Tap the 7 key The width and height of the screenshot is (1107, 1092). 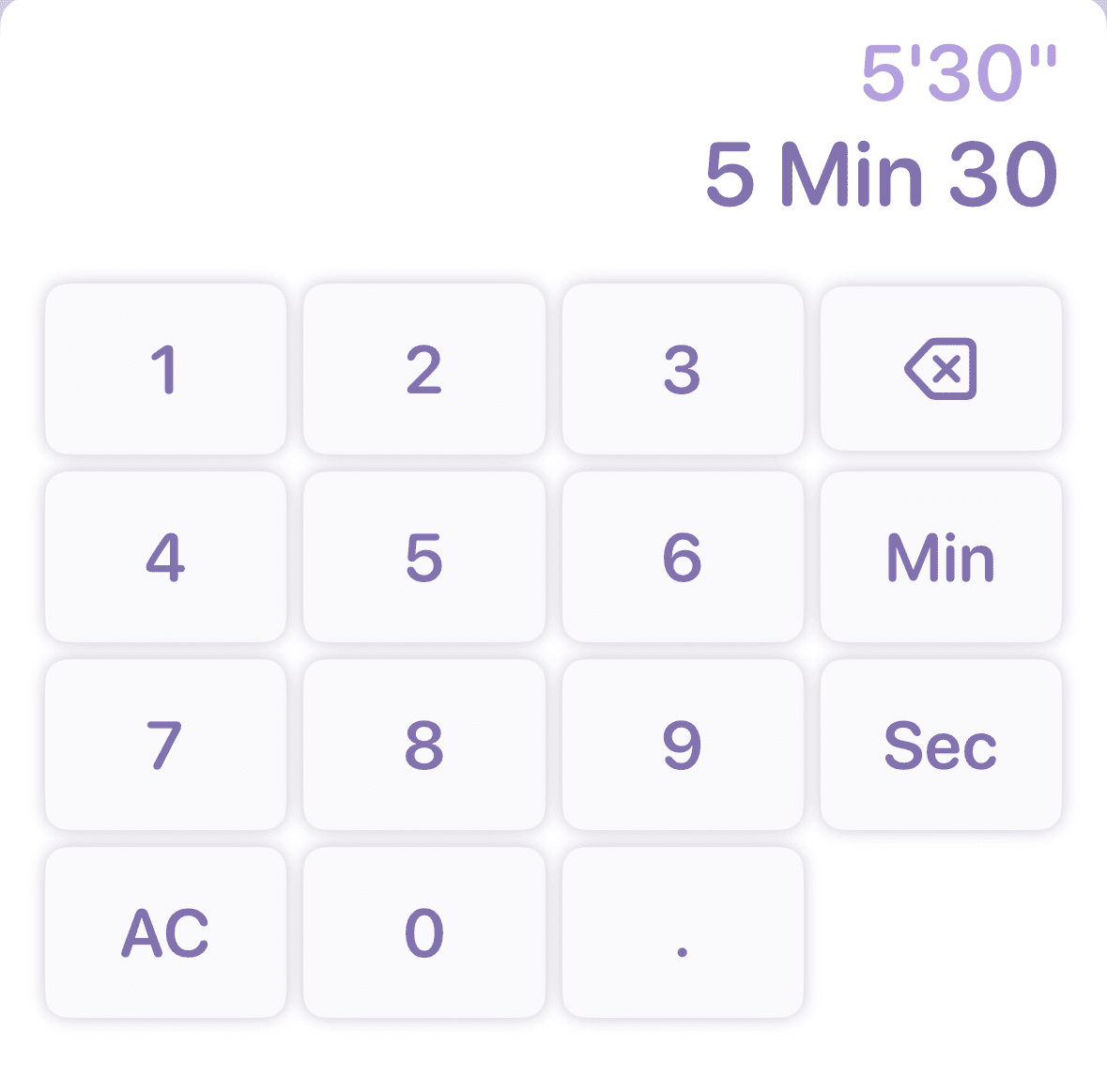(x=165, y=745)
